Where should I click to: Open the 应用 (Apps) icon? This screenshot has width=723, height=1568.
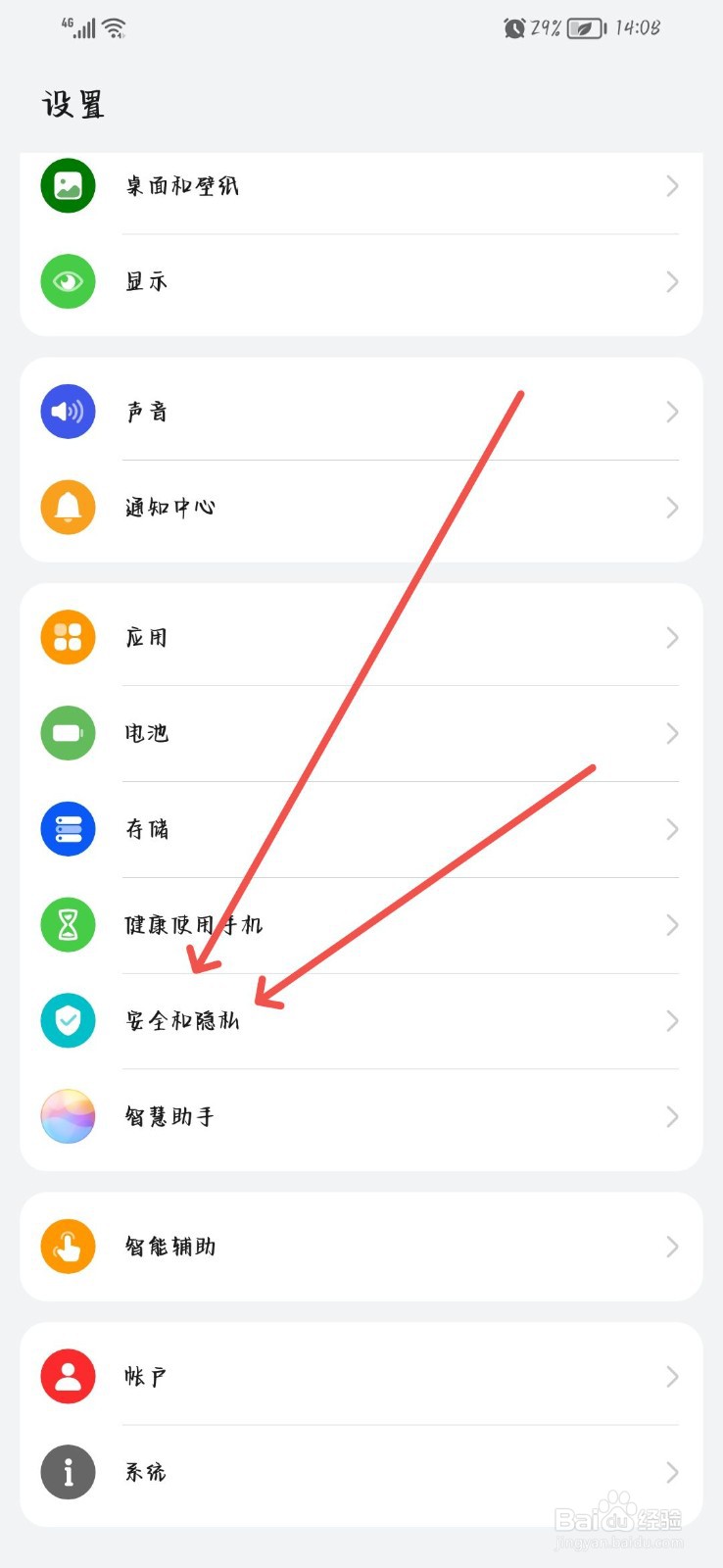[67, 637]
